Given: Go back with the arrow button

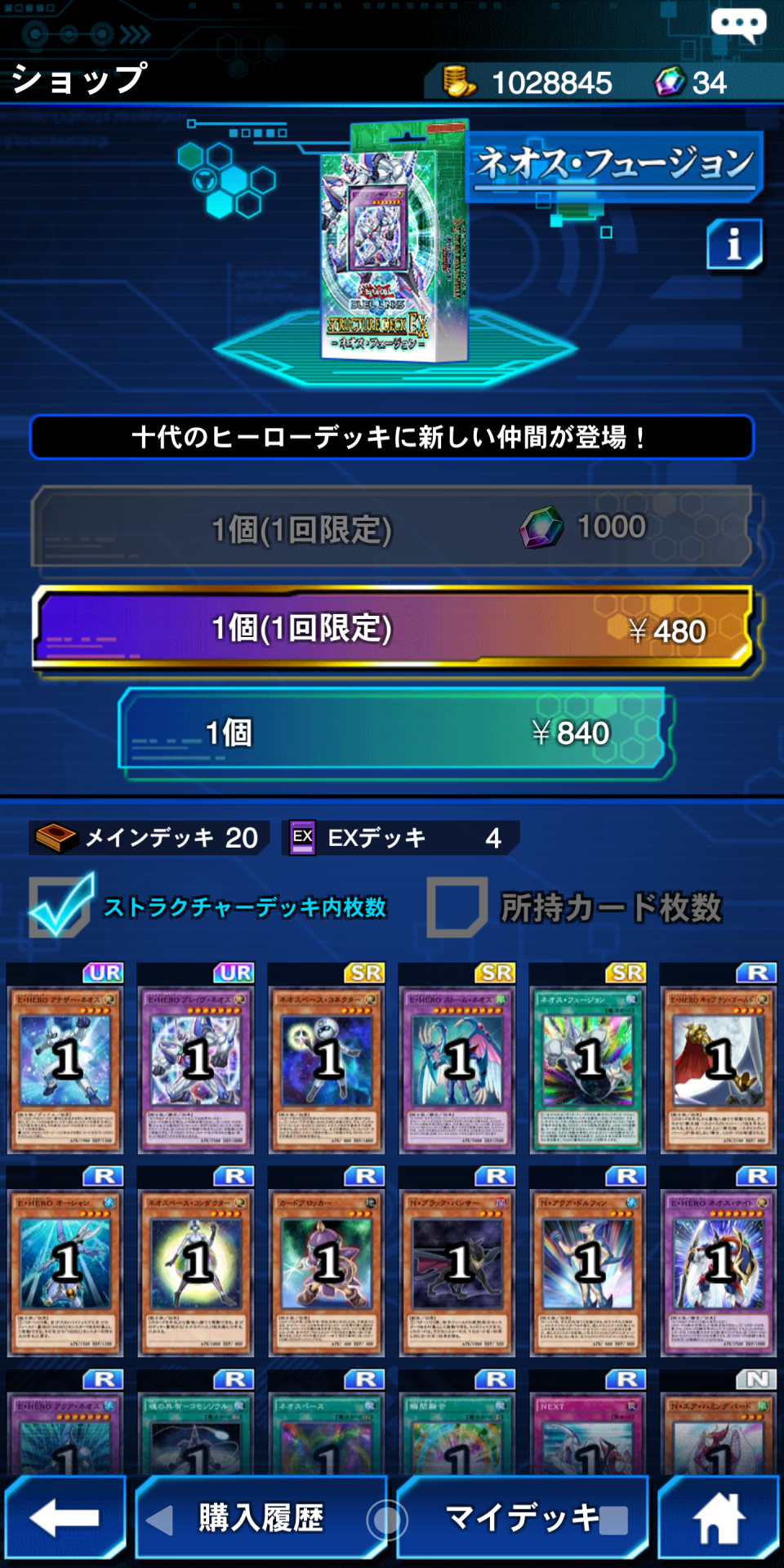Looking at the screenshot, I should 65,1517.
